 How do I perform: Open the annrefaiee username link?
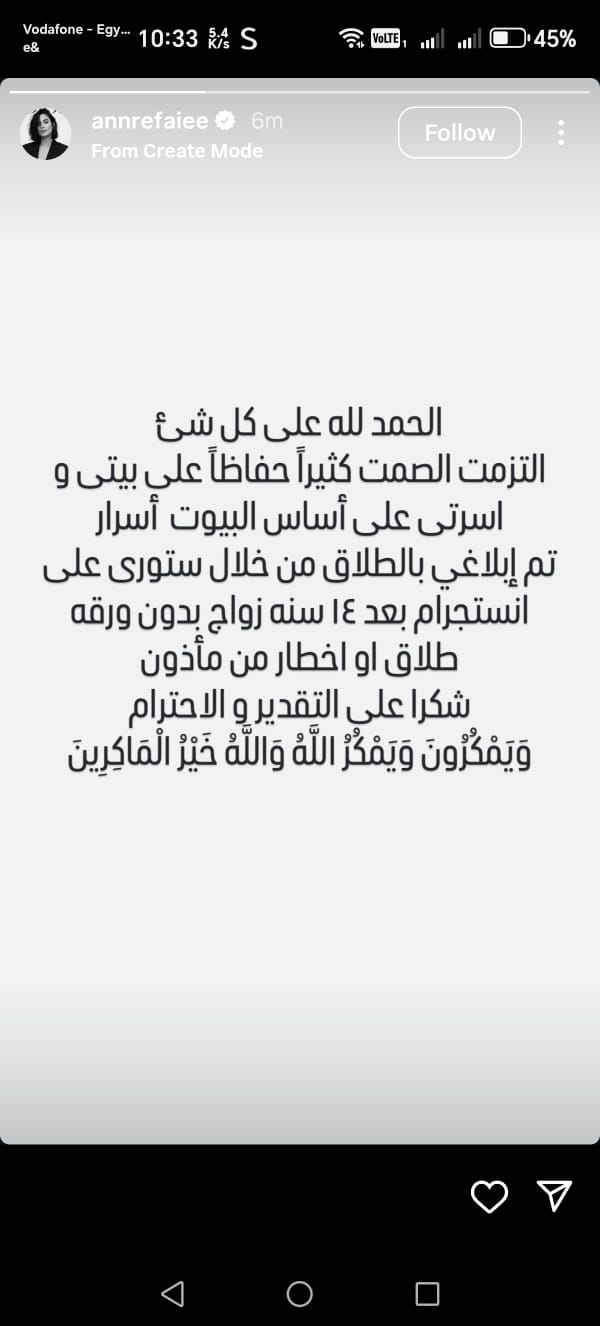[x=150, y=121]
